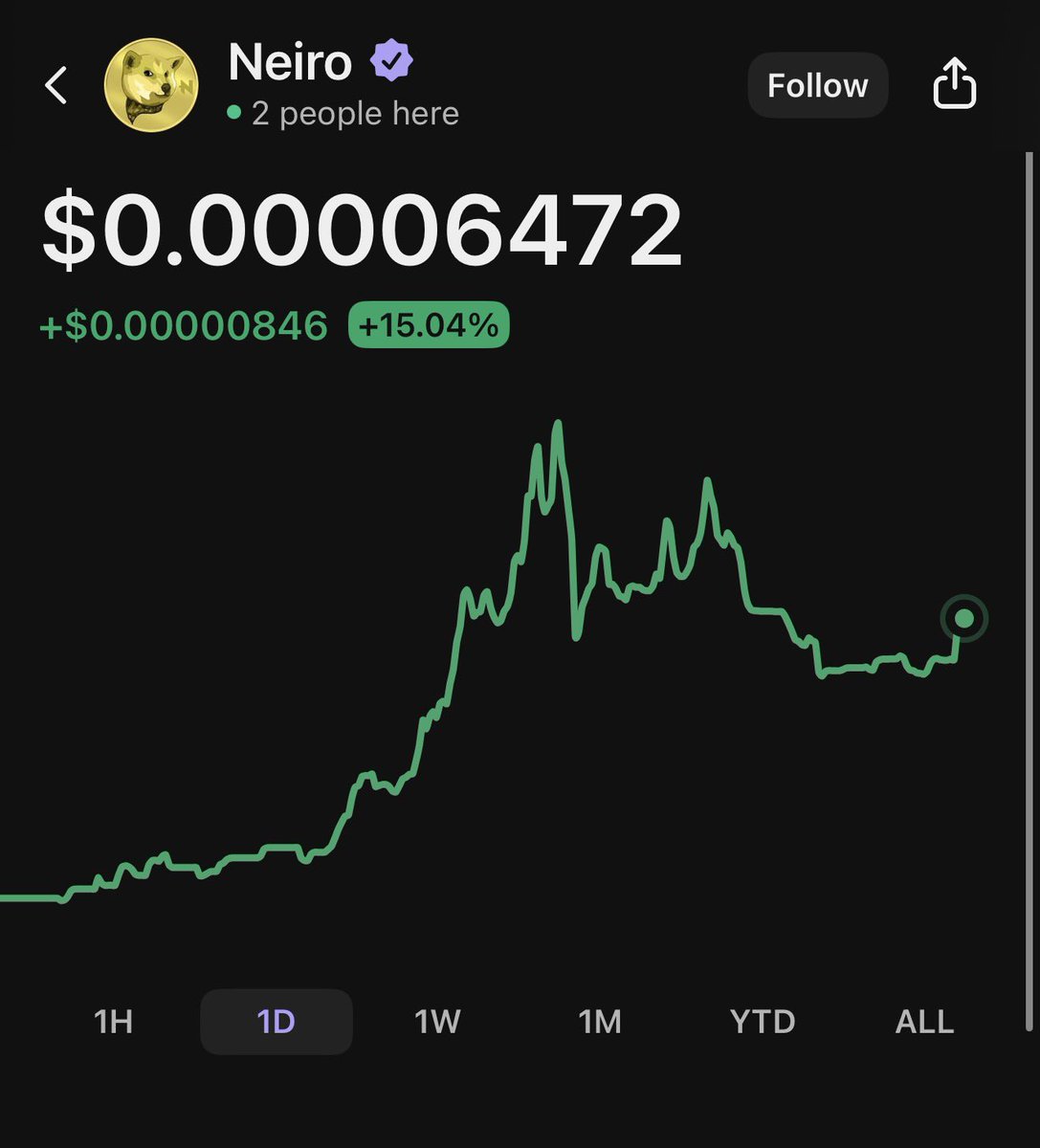View the ALL time chart
Screen dimensions: 1040x1148
pyautogui.click(x=924, y=1022)
